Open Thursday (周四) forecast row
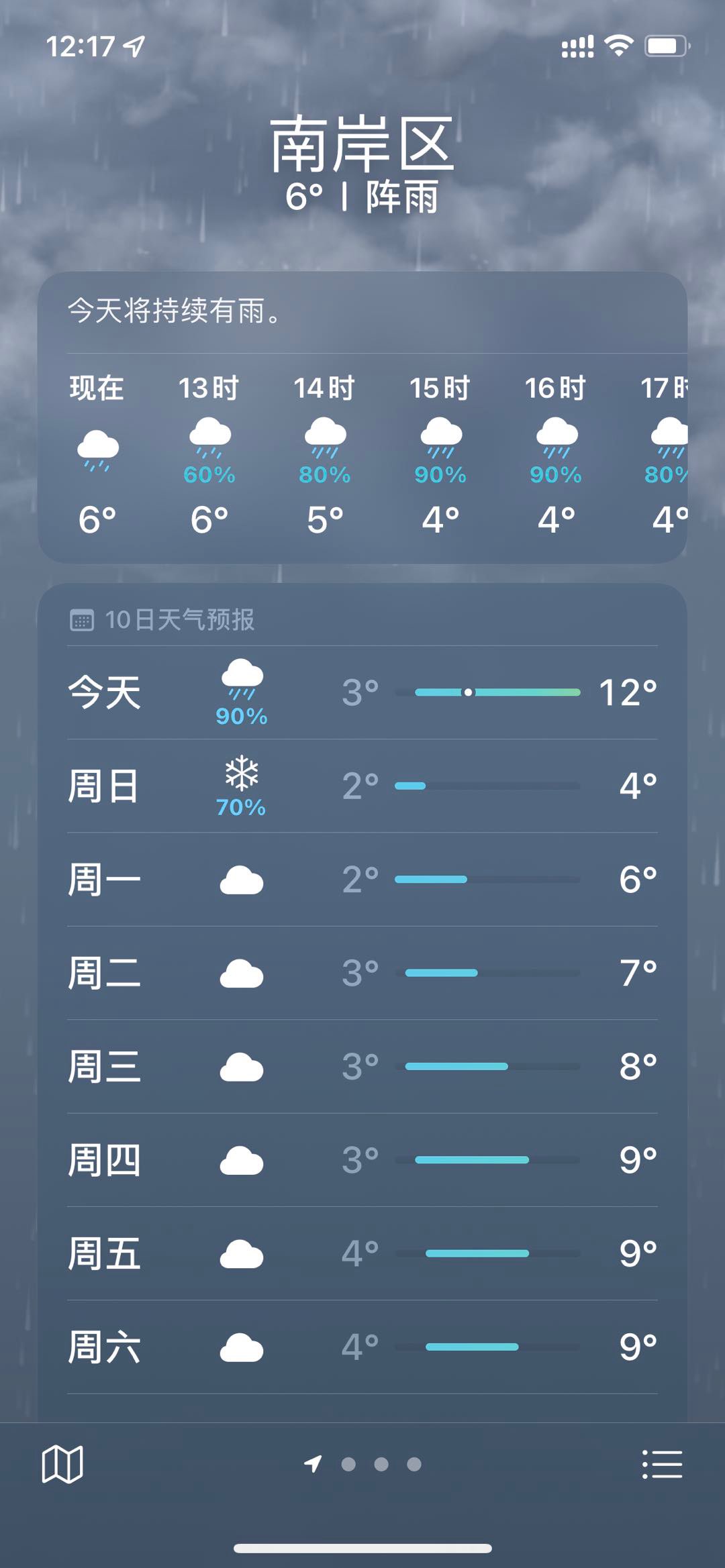Screen dimensions: 725x1568 (362, 1160)
